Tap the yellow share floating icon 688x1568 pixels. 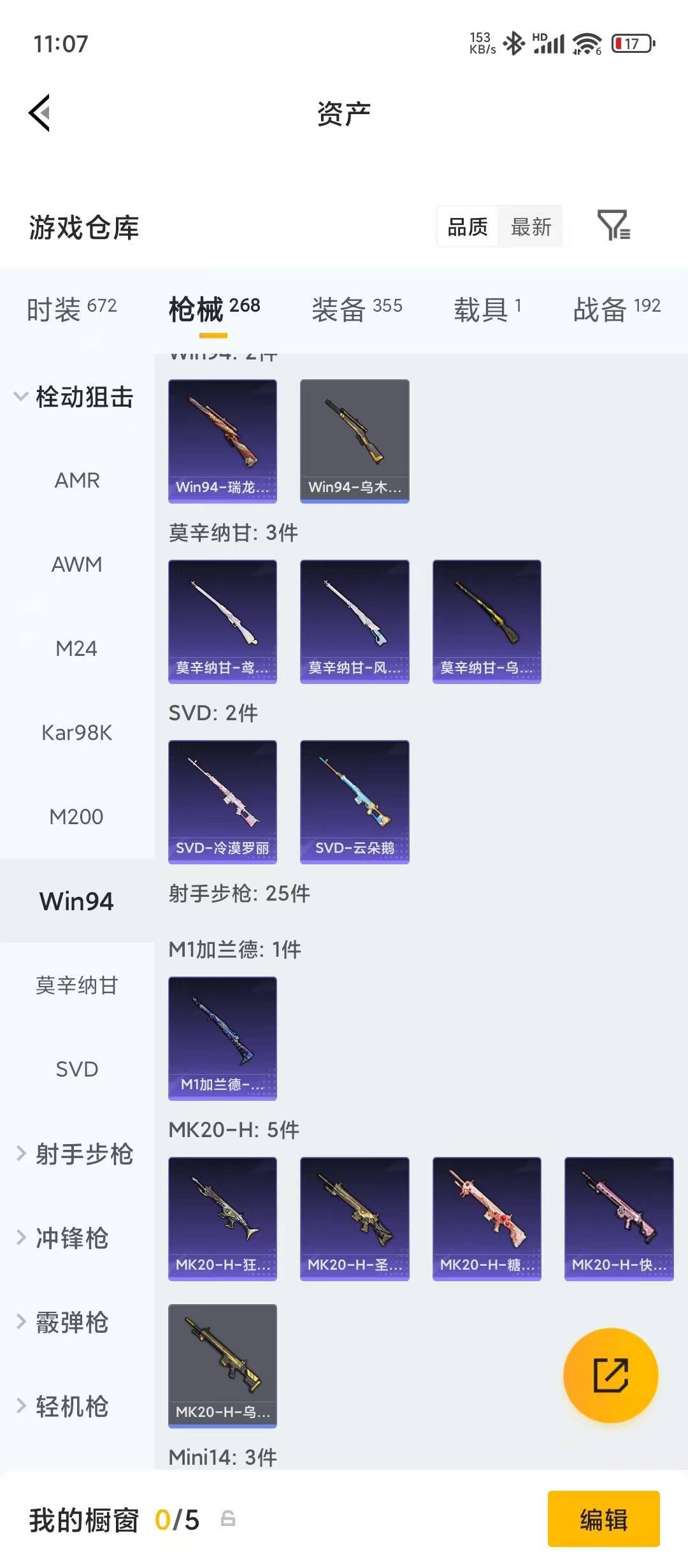pos(610,1376)
